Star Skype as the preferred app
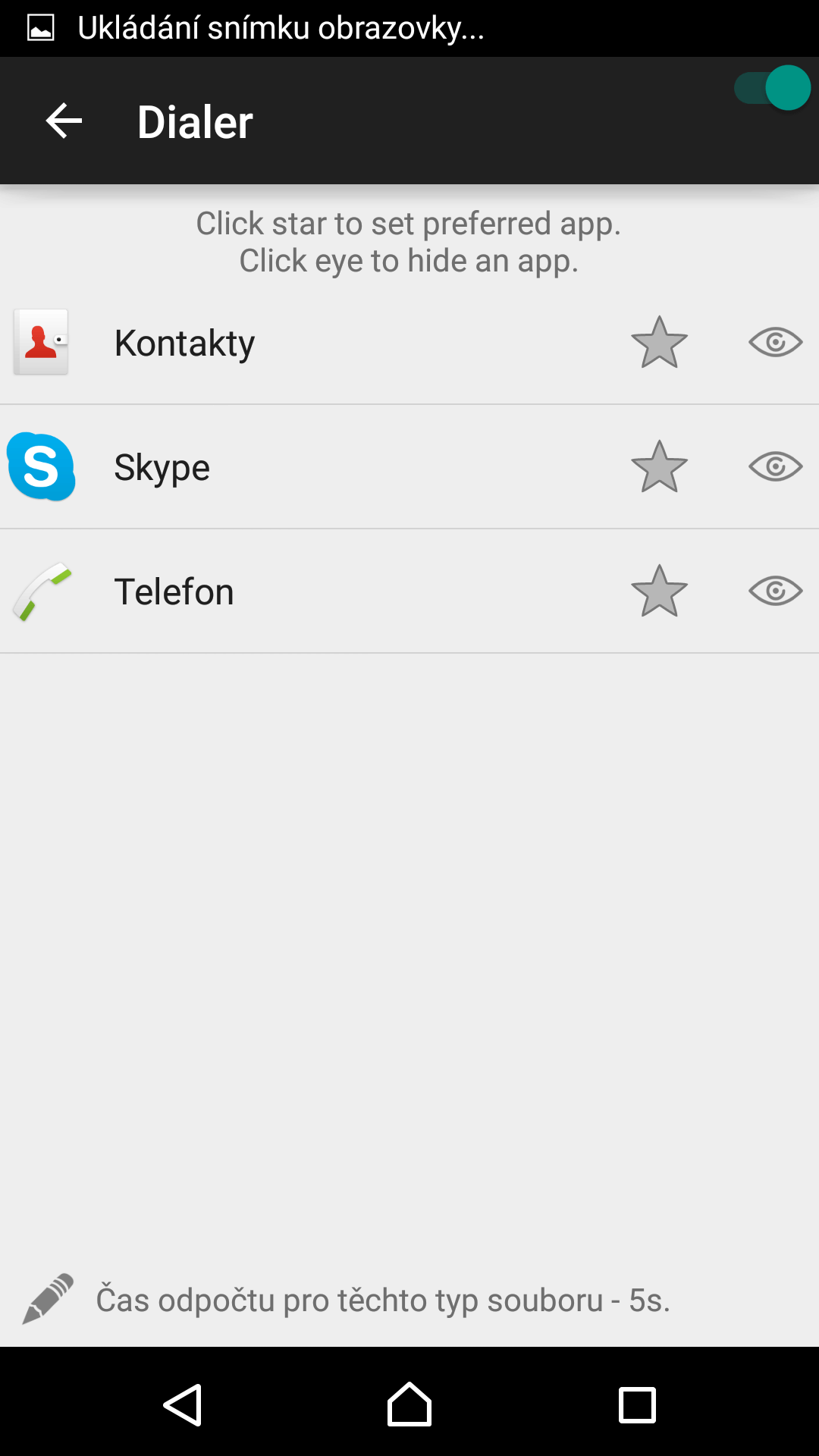819x1456 pixels. click(x=659, y=467)
